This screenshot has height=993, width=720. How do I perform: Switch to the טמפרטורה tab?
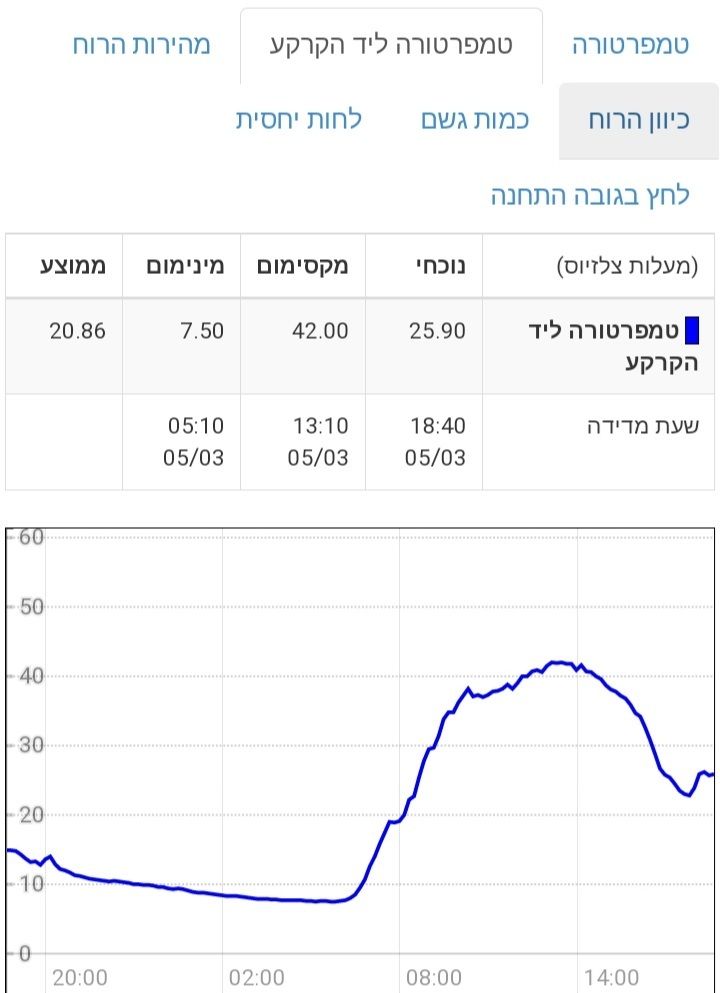pos(630,46)
